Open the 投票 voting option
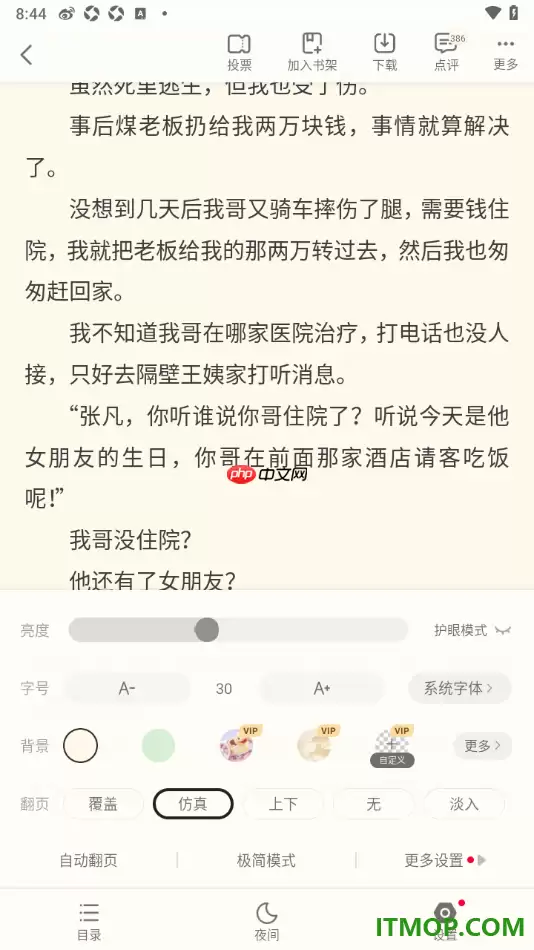Screen dimensions: 534x950 point(239,53)
